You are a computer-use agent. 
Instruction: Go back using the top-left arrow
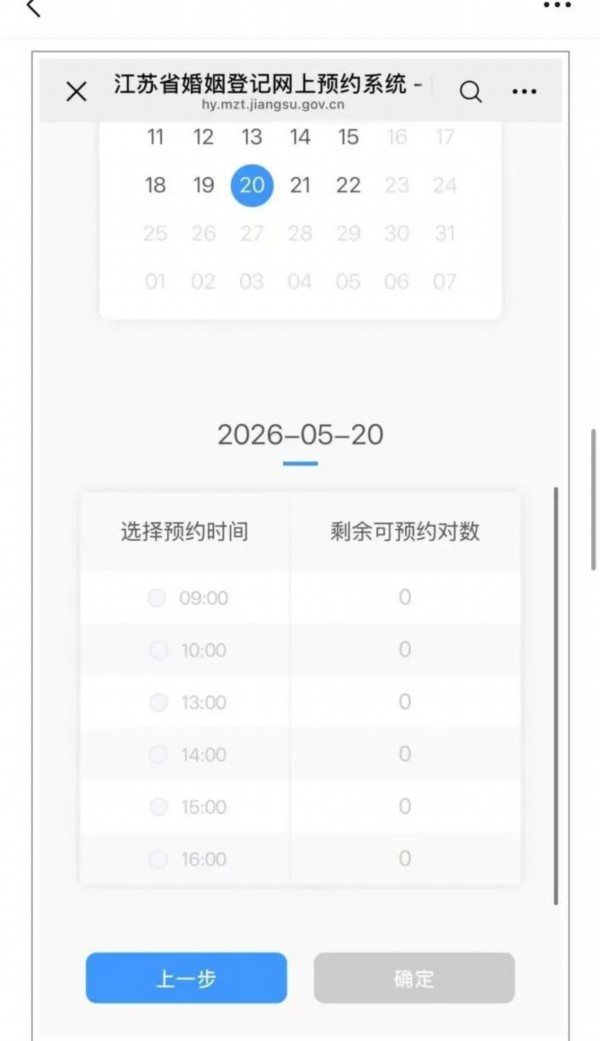32,8
